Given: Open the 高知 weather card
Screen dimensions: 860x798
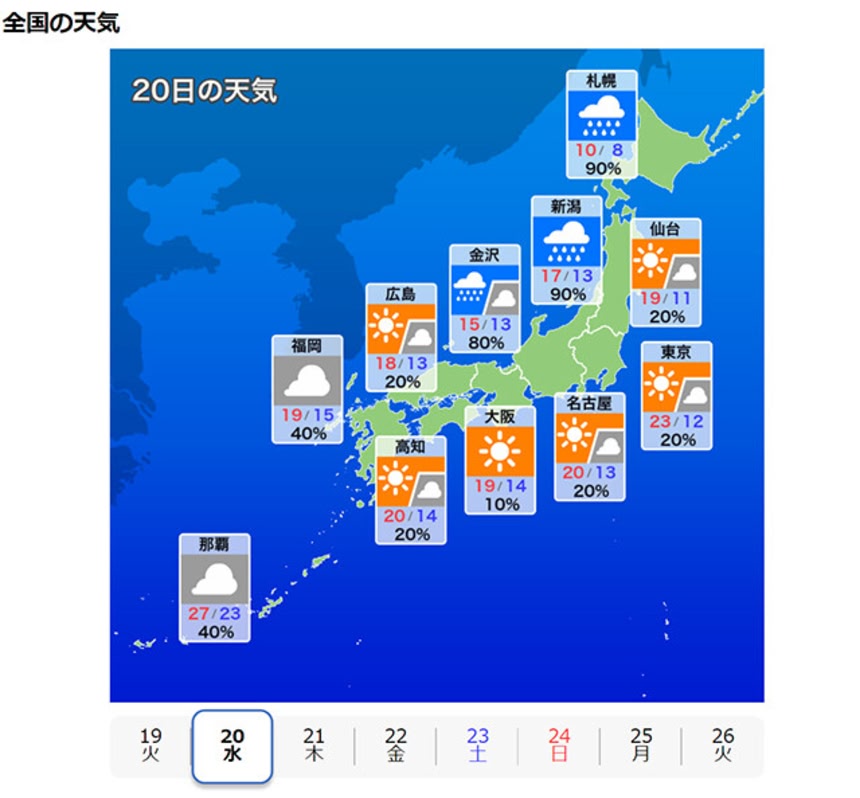Looking at the screenshot, I should tap(410, 490).
